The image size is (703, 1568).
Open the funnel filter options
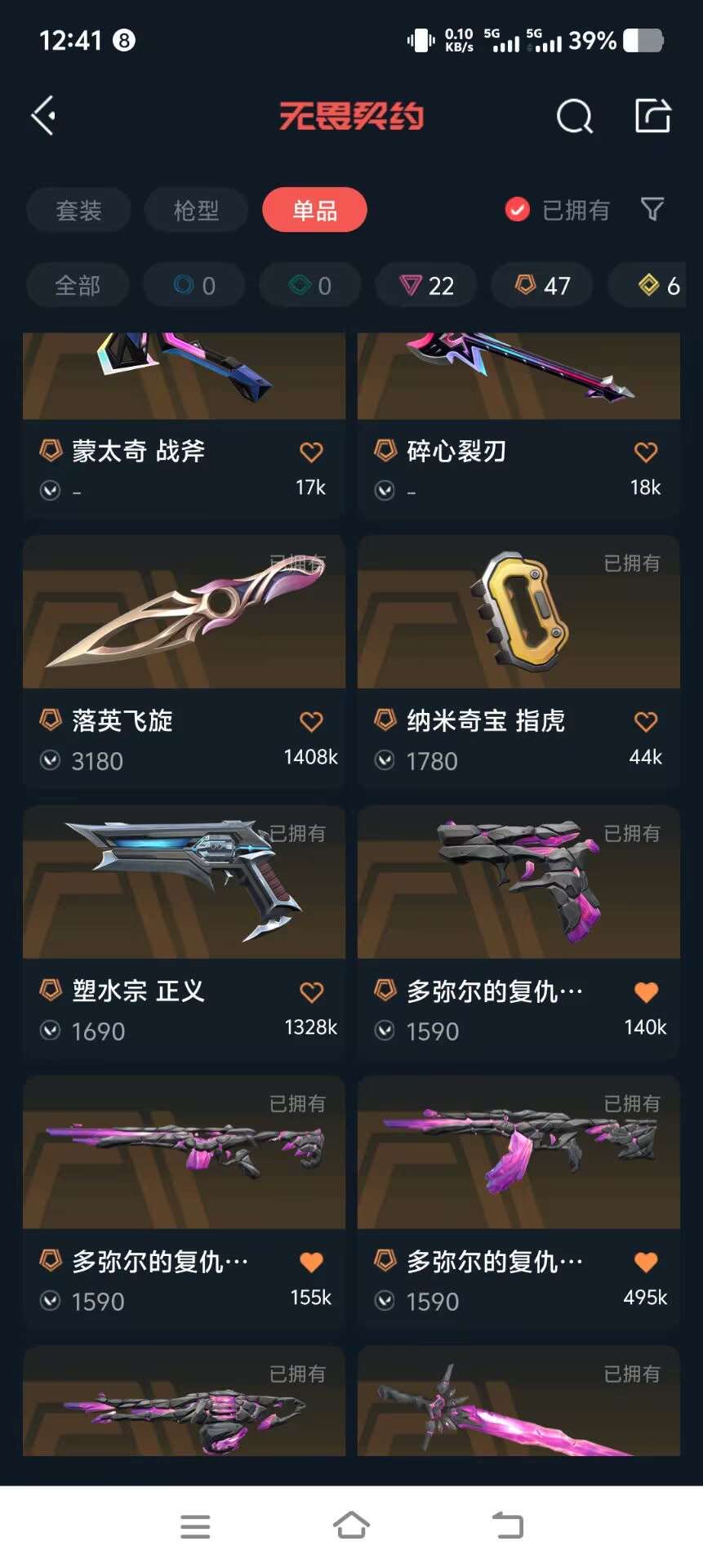pyautogui.click(x=652, y=210)
